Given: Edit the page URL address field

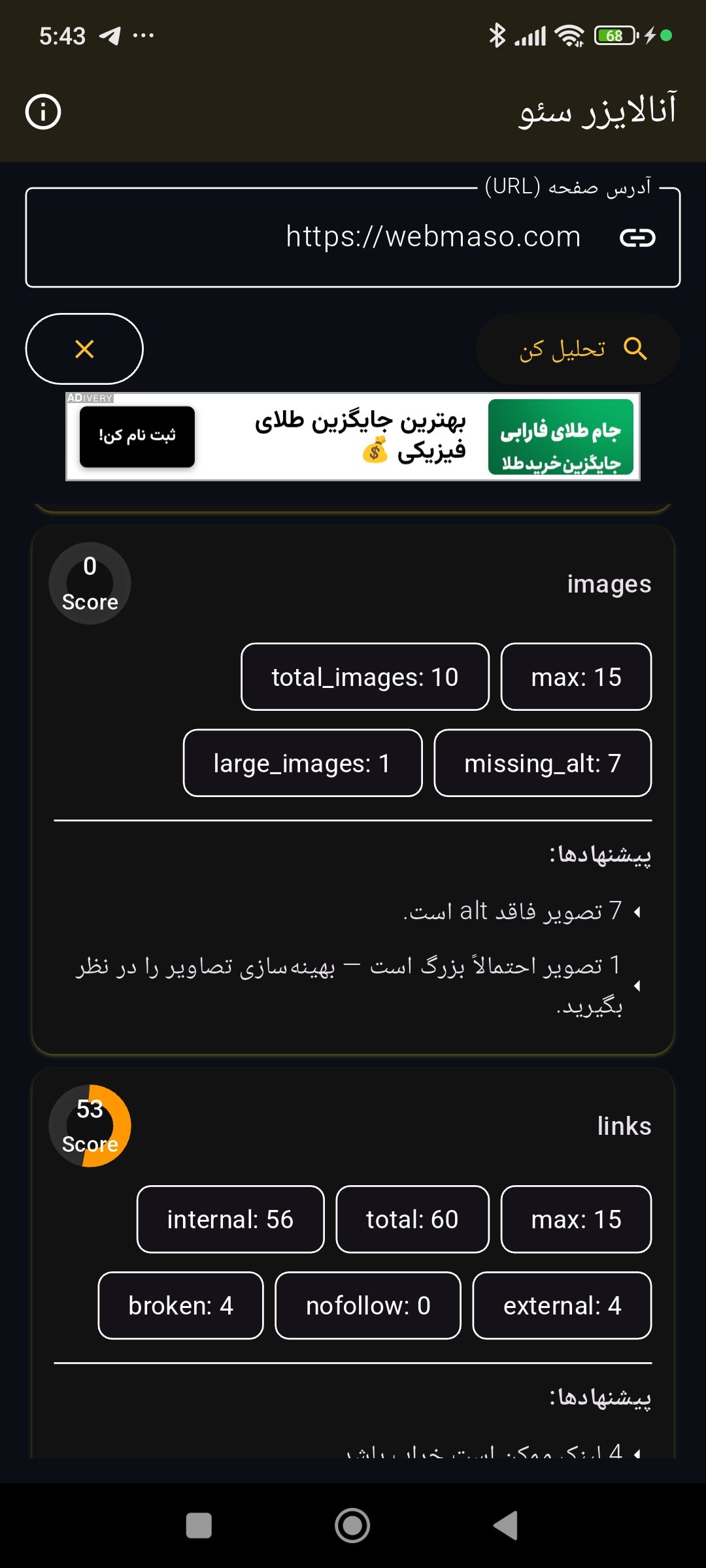Looking at the screenshot, I should [353, 237].
